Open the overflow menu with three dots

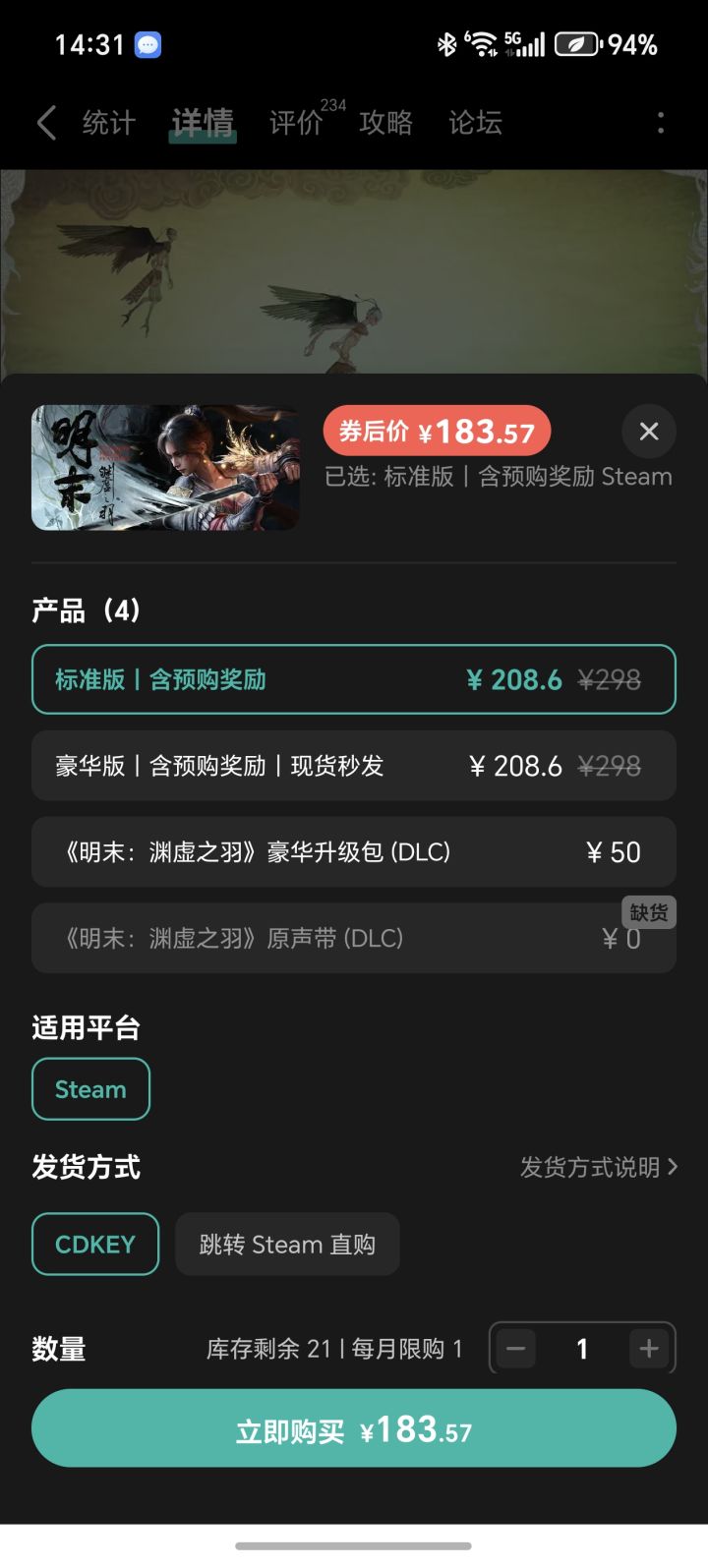click(660, 120)
